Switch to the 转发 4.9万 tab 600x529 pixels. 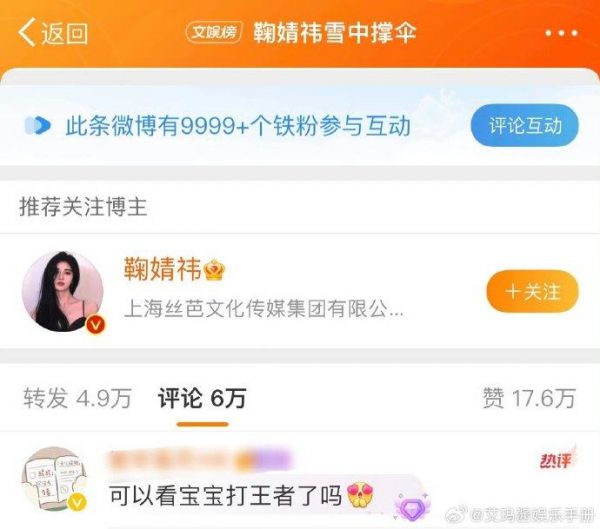point(77,399)
